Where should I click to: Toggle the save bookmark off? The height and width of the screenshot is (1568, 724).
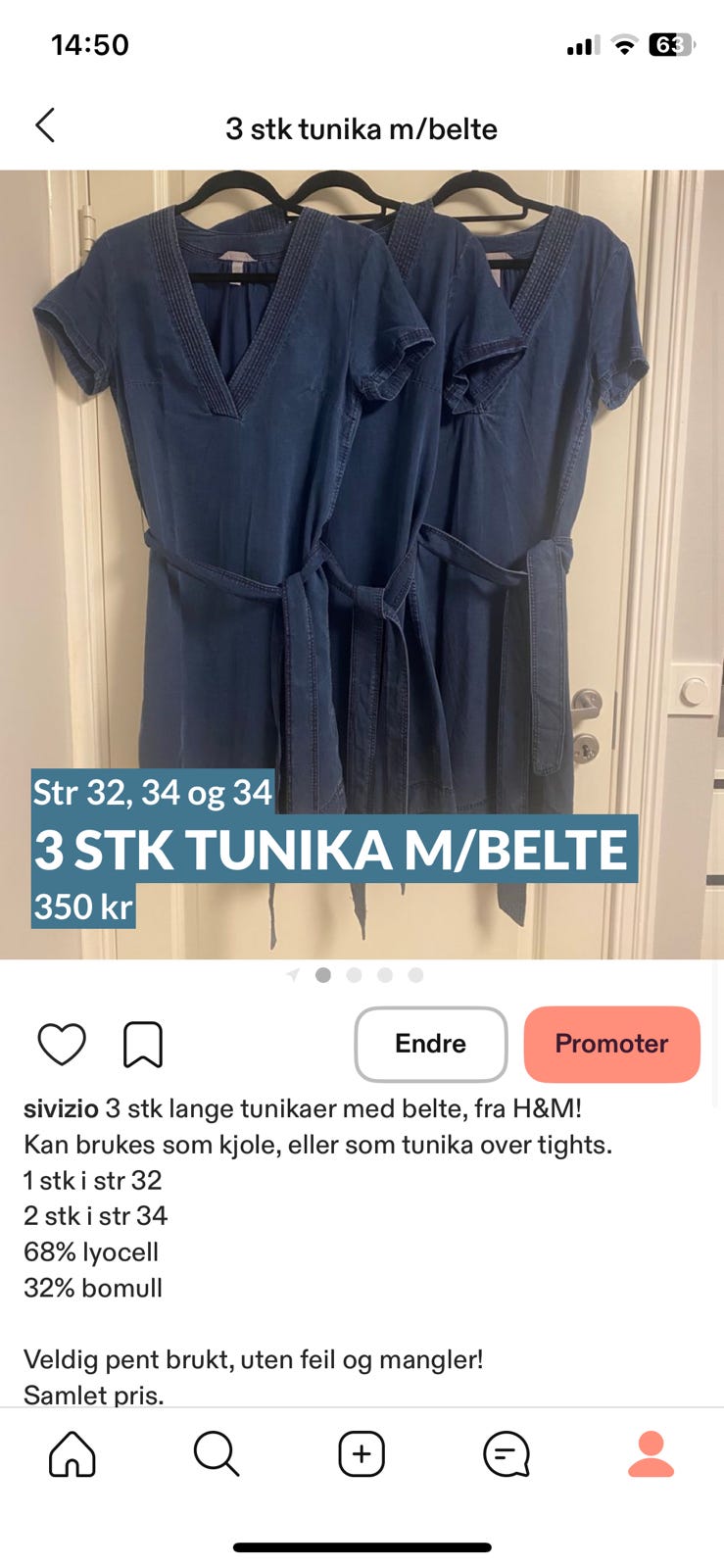click(x=143, y=1045)
